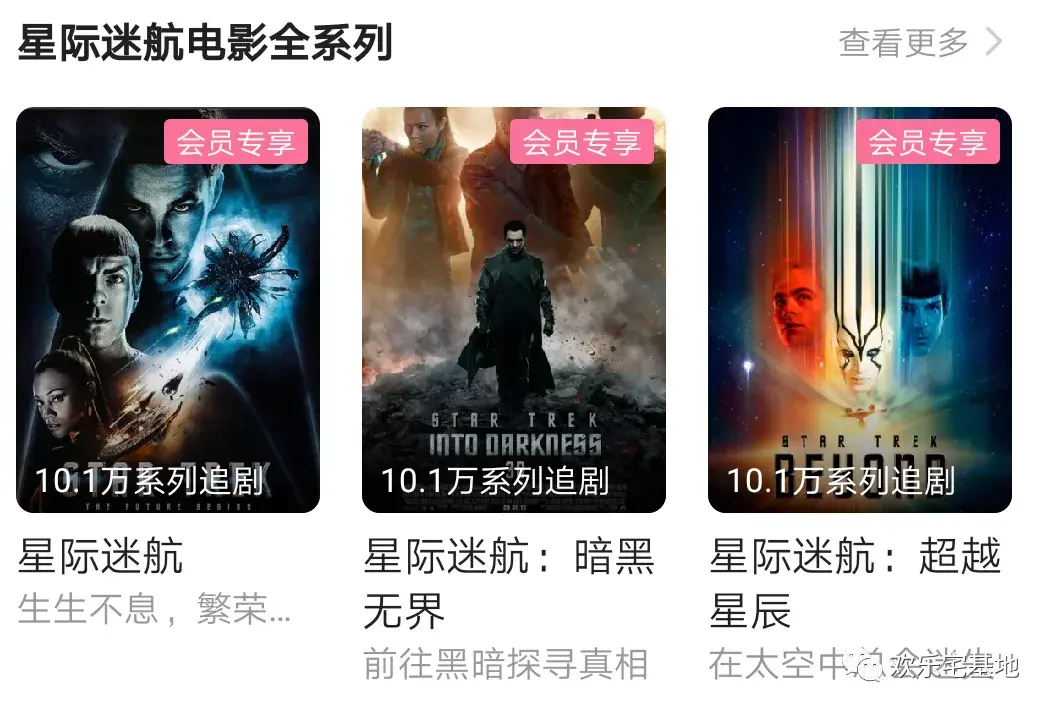Open the 星际迷航 movie card

point(168,310)
